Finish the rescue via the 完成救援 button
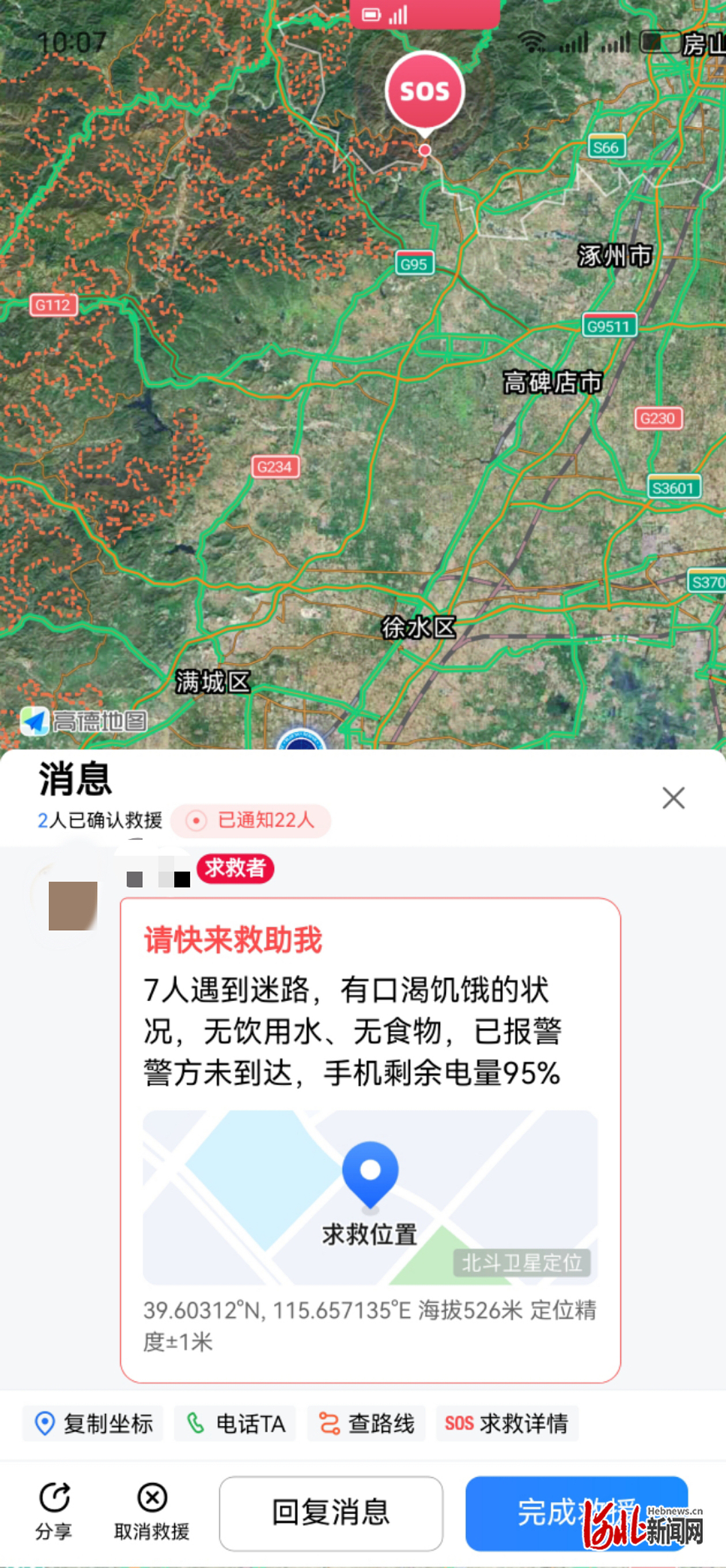The height and width of the screenshot is (1568, 726). [x=576, y=1513]
